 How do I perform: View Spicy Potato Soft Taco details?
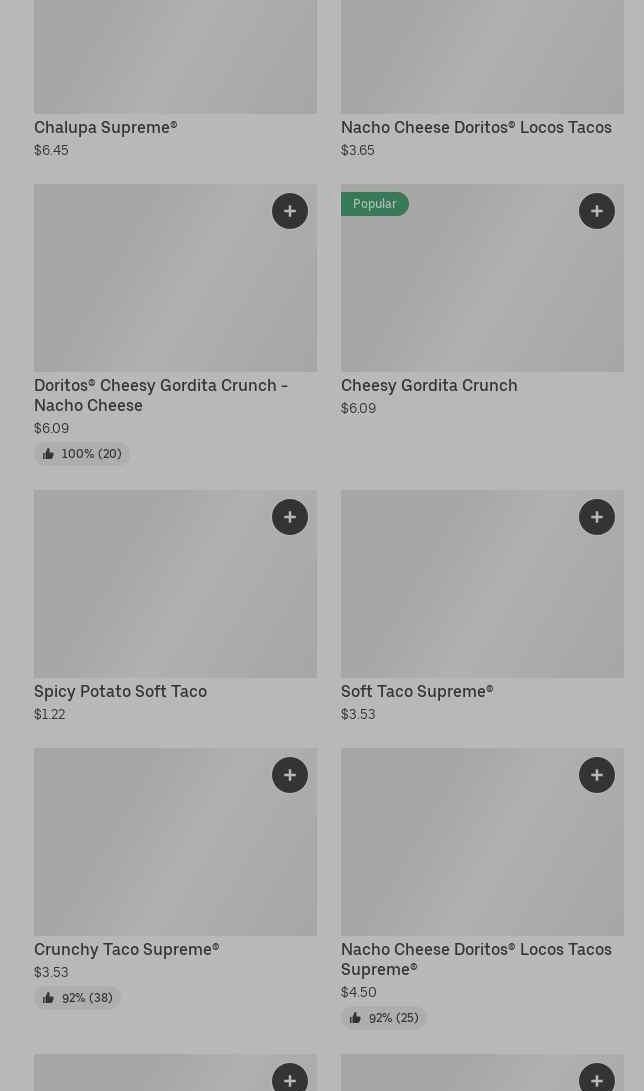(120, 691)
